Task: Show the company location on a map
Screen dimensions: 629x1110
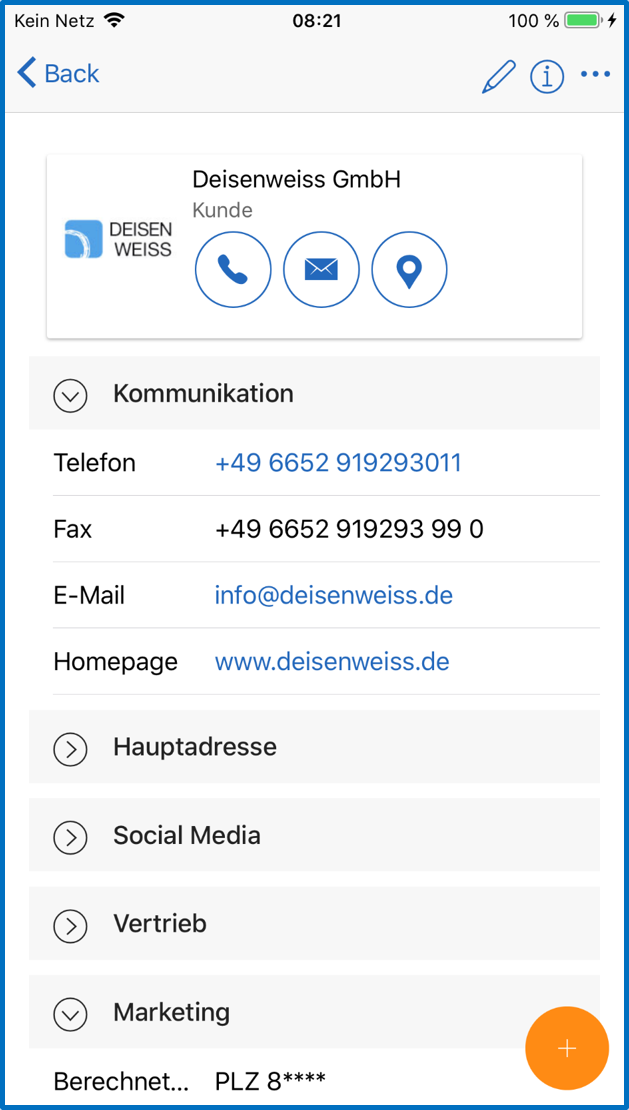Action: [x=409, y=269]
